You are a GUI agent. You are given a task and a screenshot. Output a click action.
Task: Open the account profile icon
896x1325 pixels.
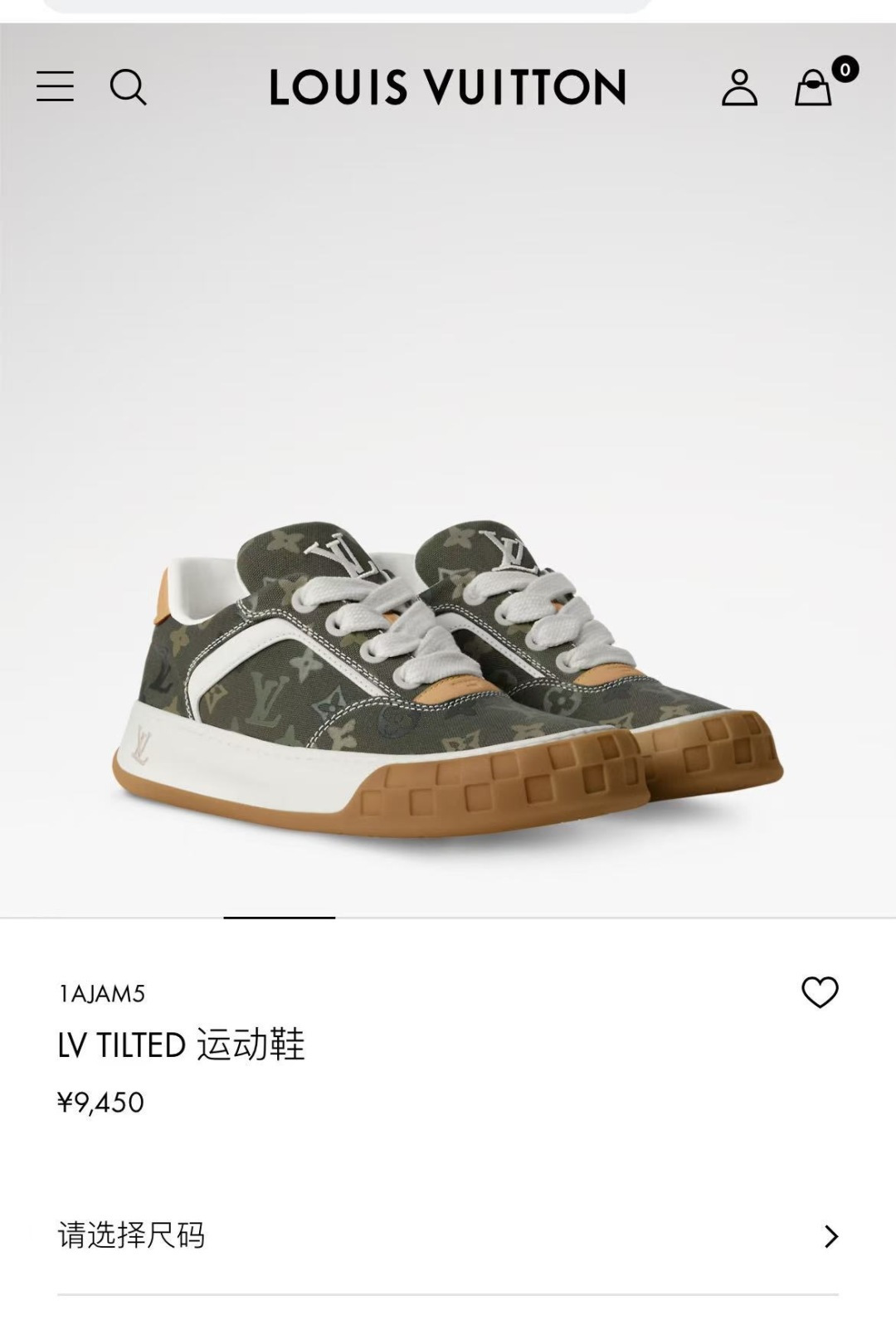coord(739,87)
